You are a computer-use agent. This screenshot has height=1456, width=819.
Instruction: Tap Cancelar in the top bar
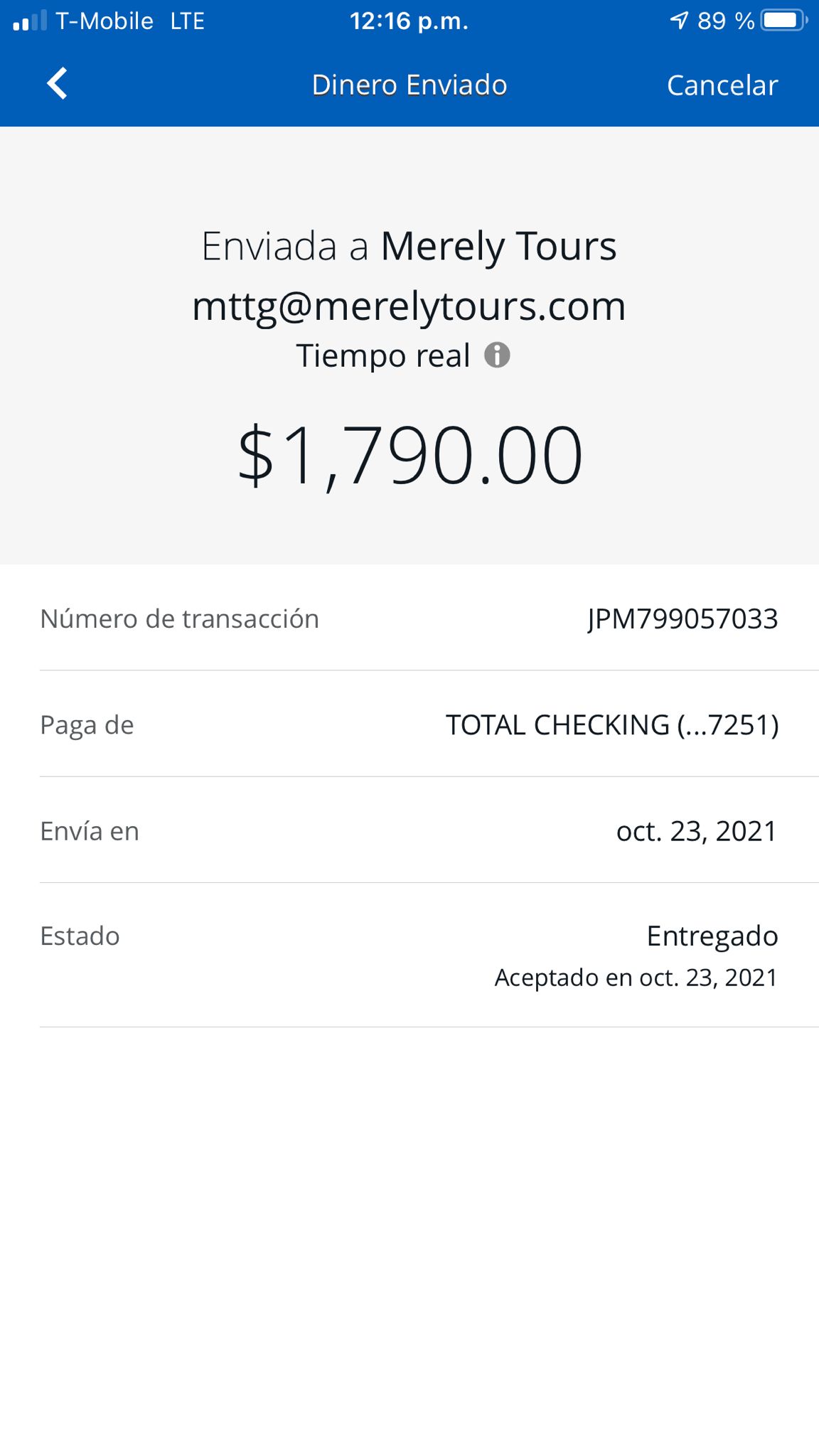tap(722, 85)
